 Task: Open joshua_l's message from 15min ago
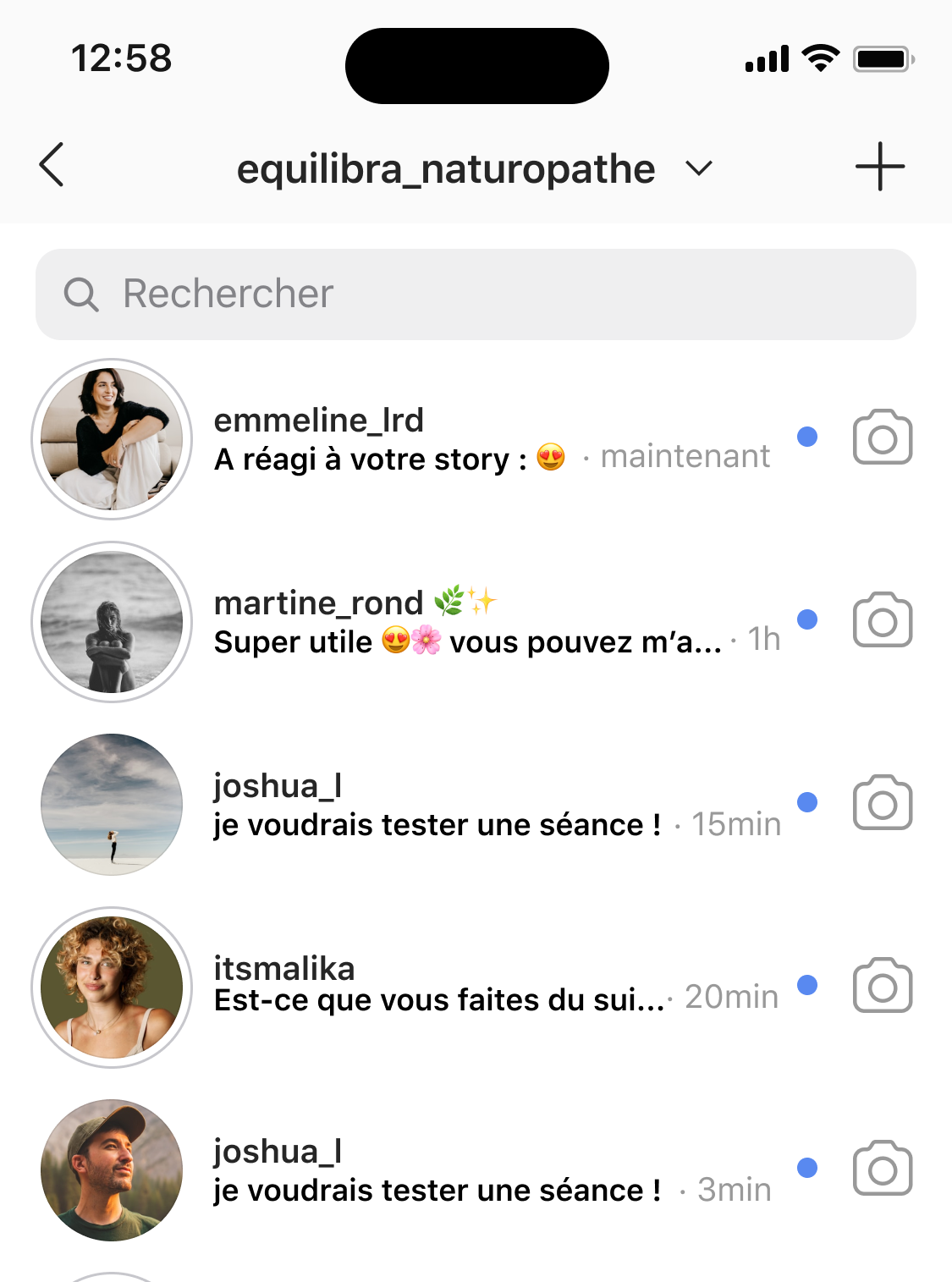[491, 806]
